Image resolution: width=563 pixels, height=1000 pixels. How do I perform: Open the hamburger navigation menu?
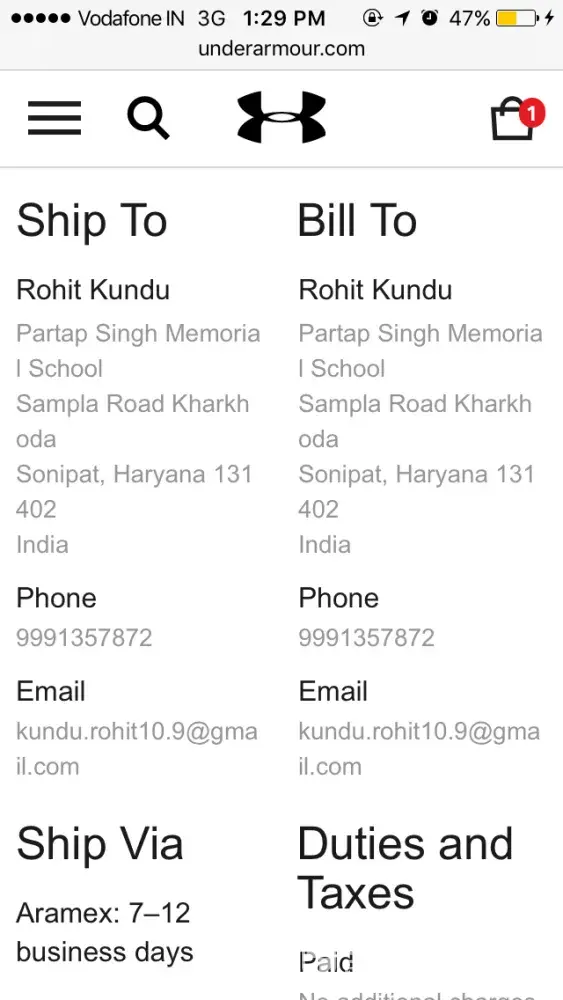point(54,118)
